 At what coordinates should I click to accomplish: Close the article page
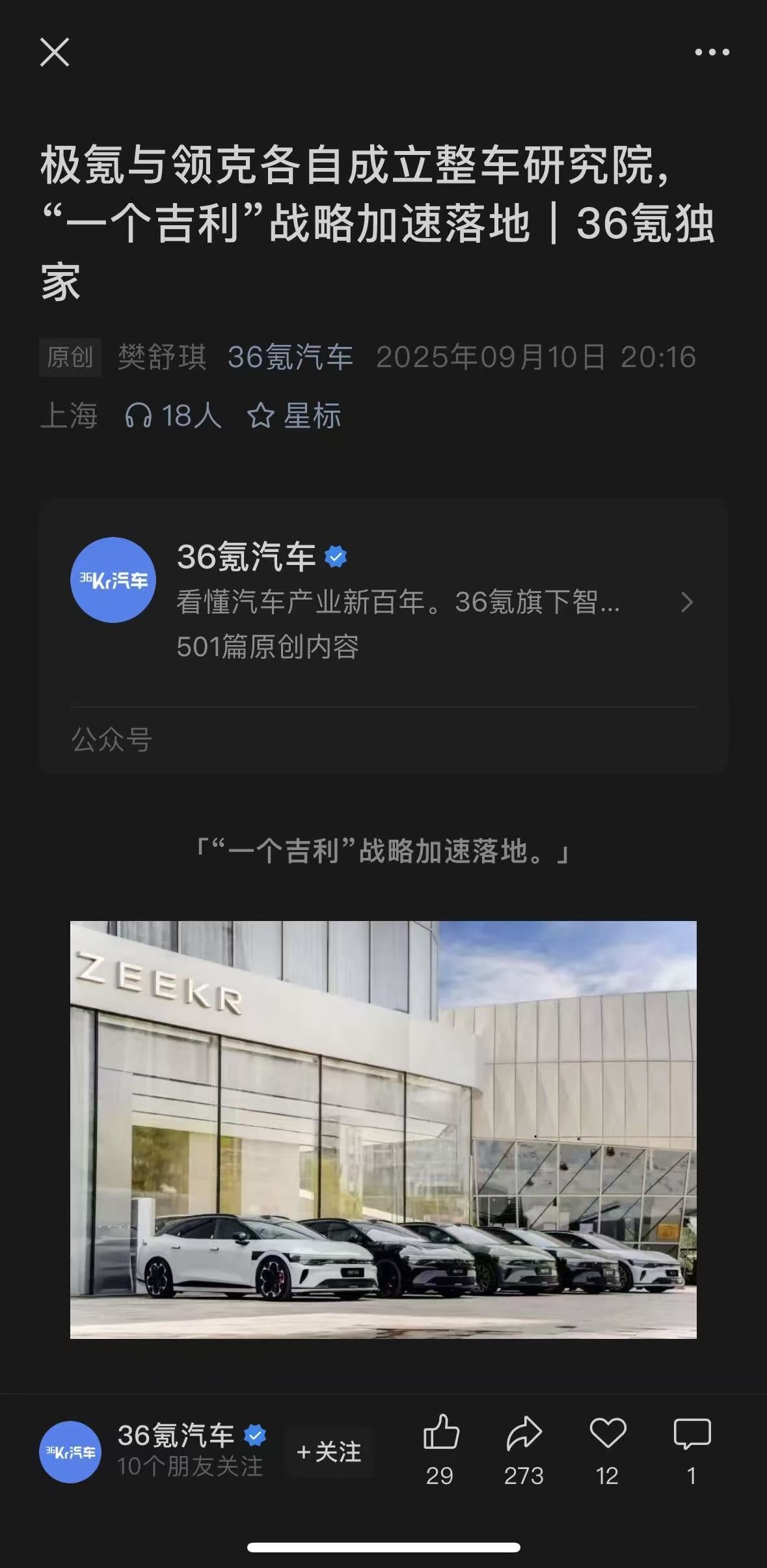(x=55, y=52)
